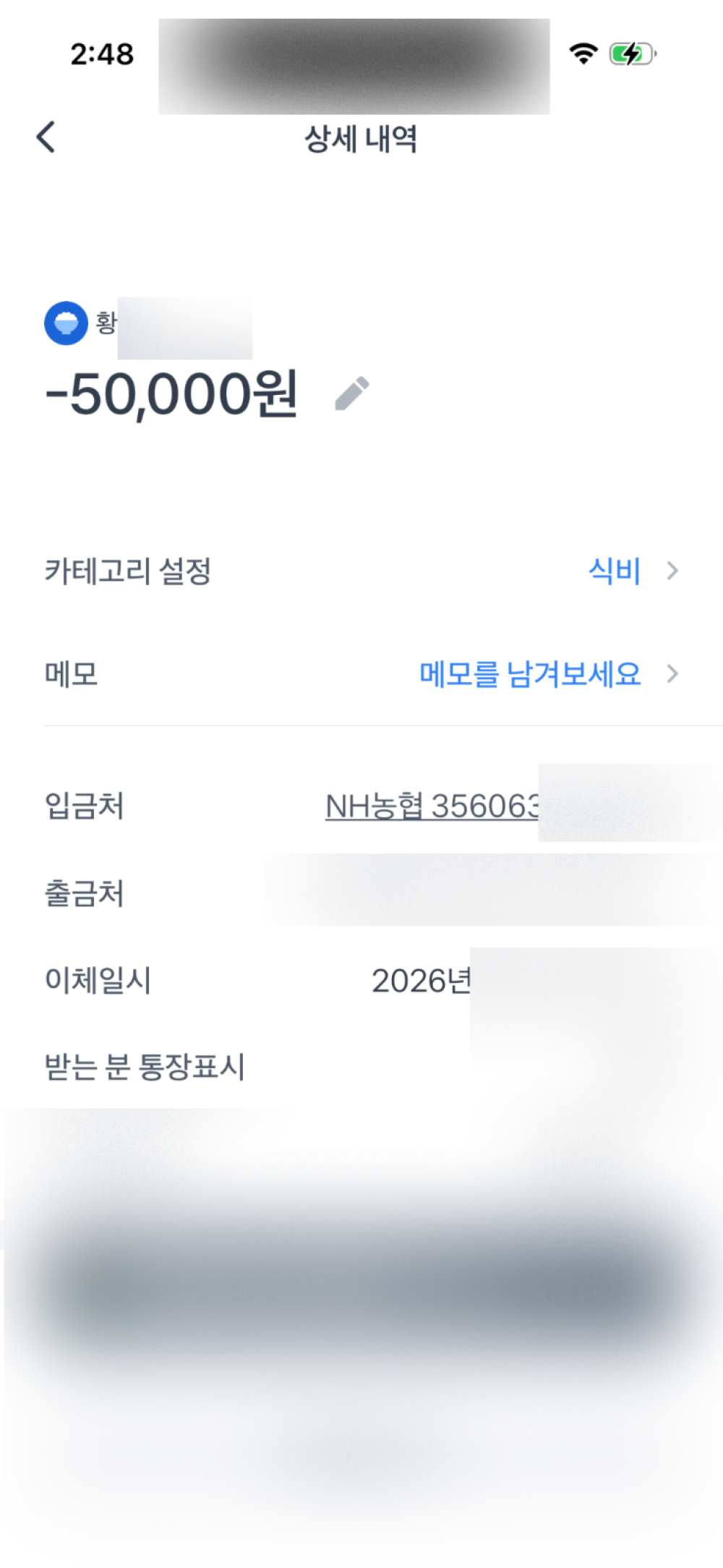Edit the transaction name with pencil icon
This screenshot has height=1568, width=723.
pyautogui.click(x=352, y=393)
